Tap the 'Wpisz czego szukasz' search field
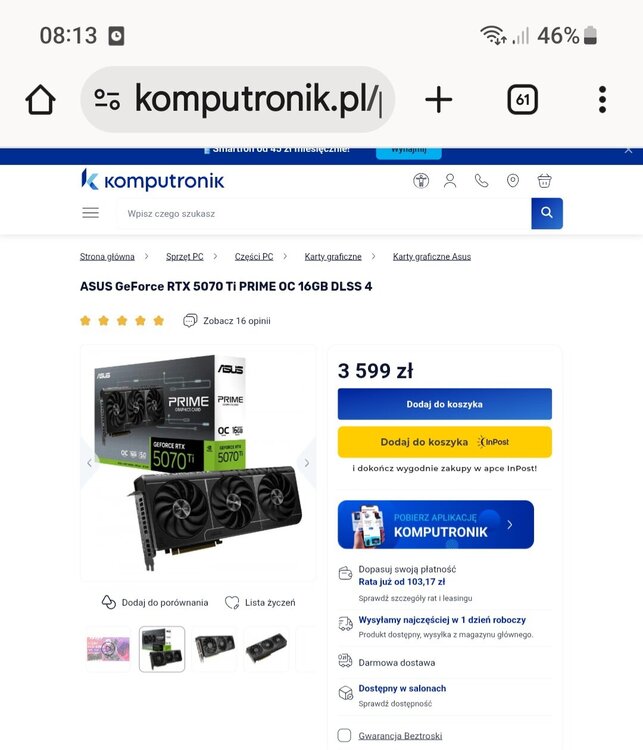The height and width of the screenshot is (750, 643). click(322, 213)
